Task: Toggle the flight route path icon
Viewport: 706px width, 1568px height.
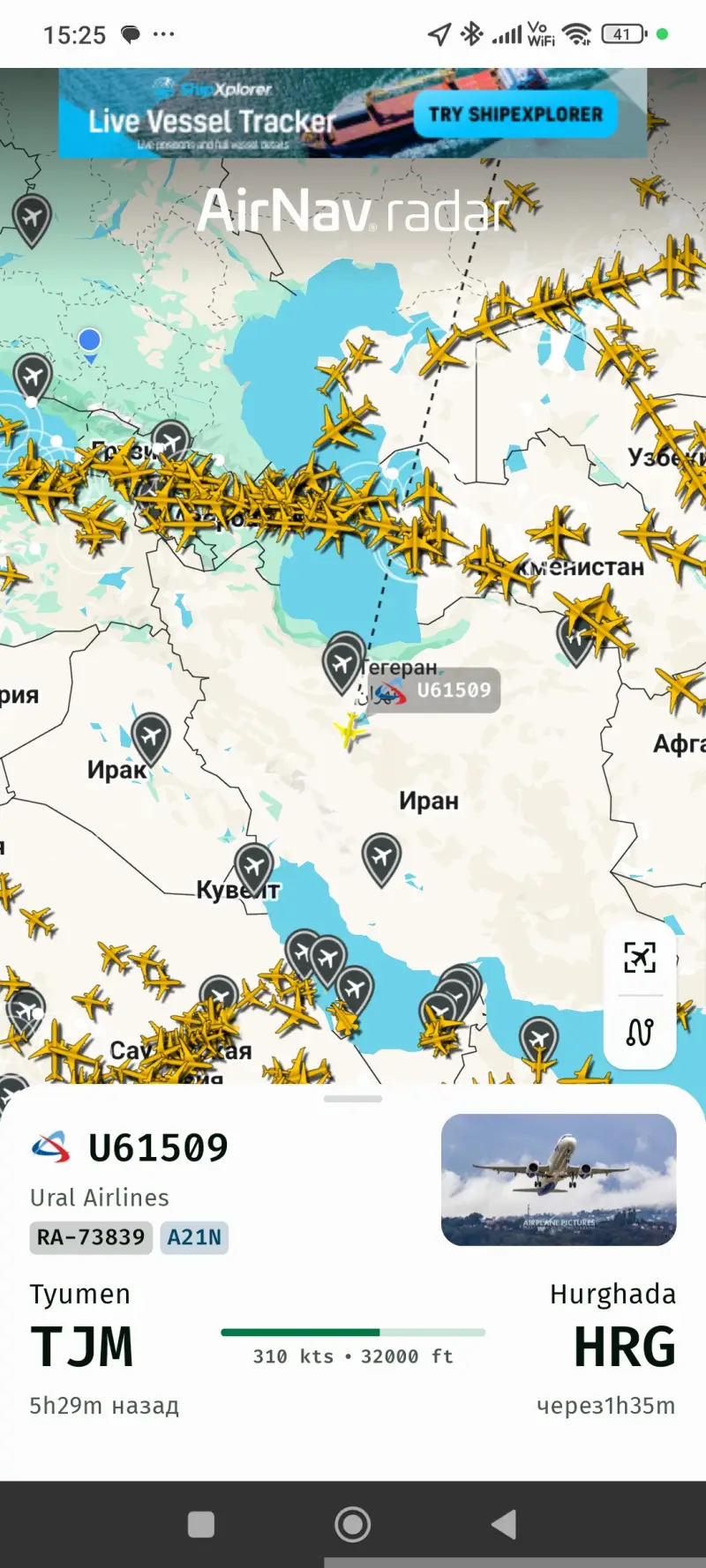Action: 640,1031
